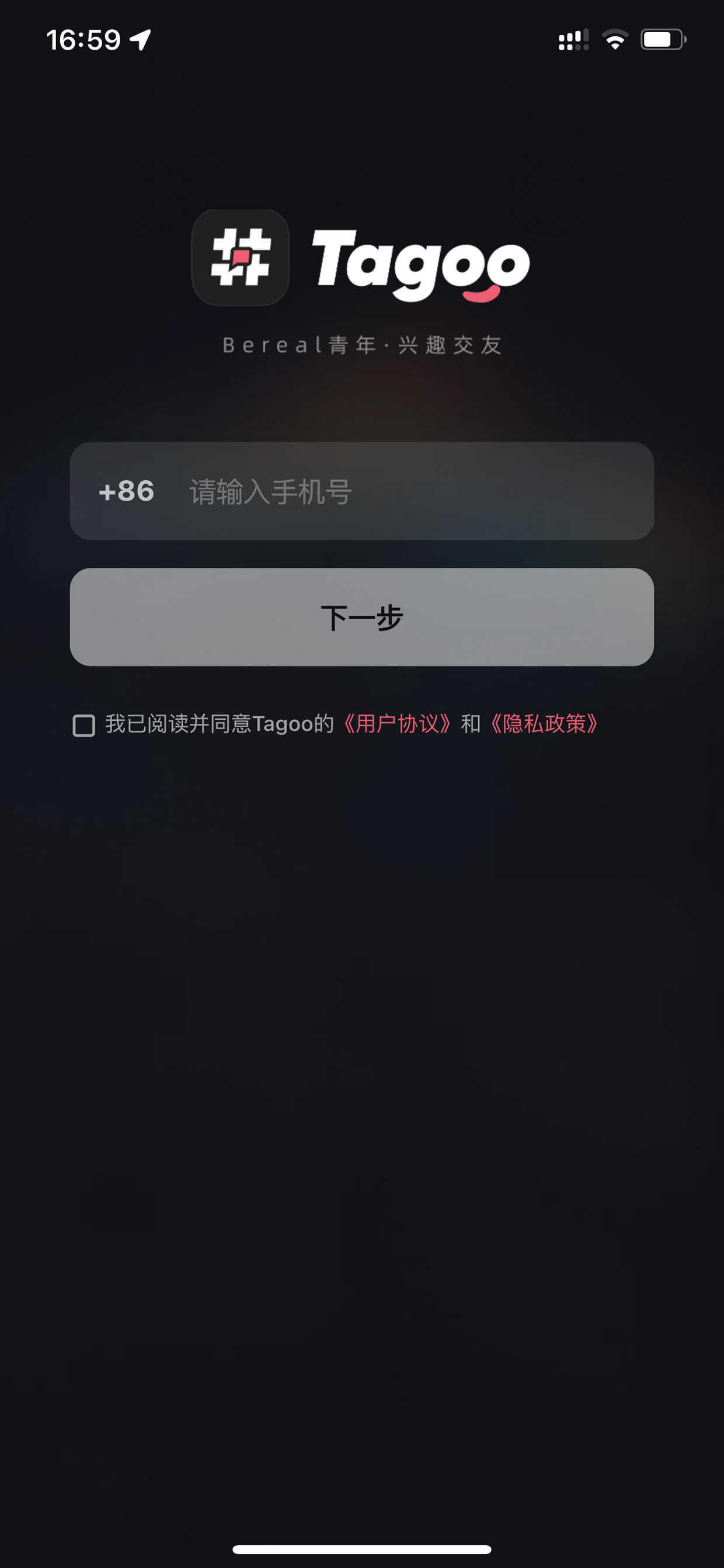Check the agreement checkbox for Tagoo terms
This screenshot has height=1568, width=724.
(84, 725)
